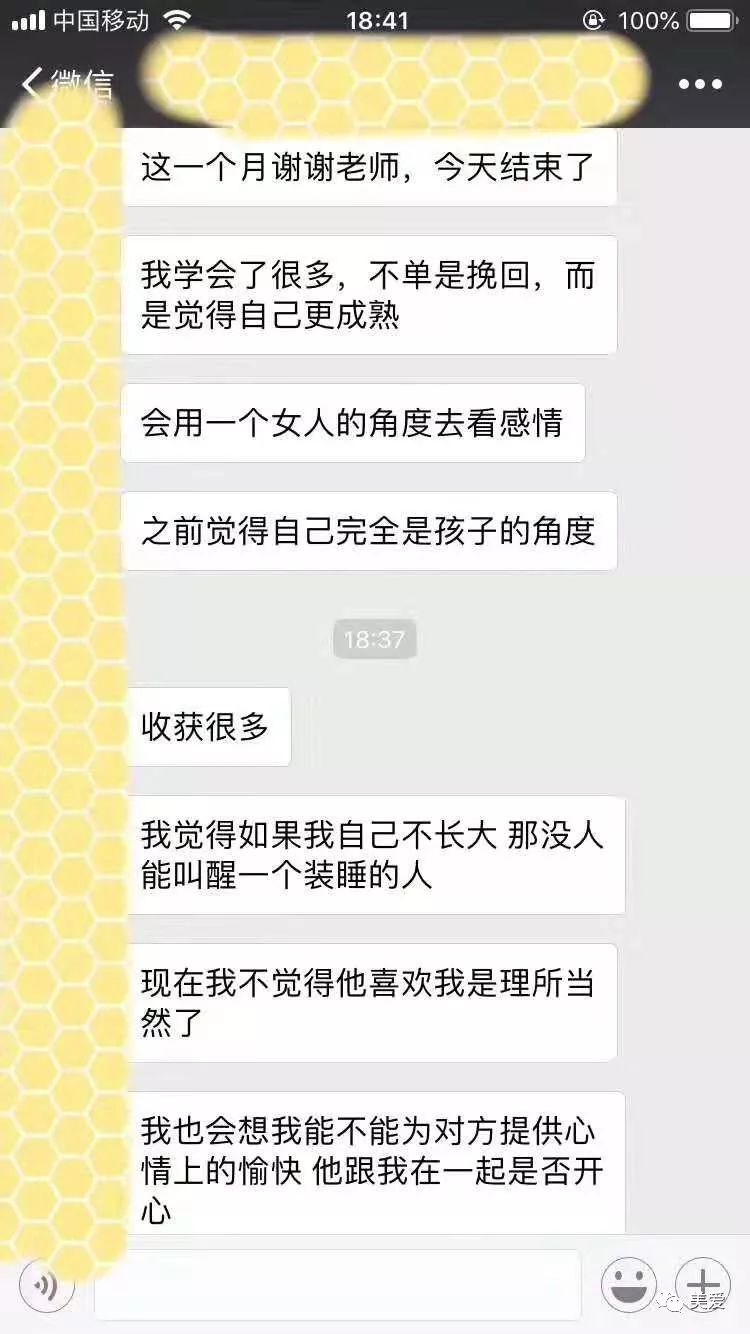This screenshot has width=750, height=1334.
Task: Open the plus attachments menu
Action: pyautogui.click(x=703, y=1283)
